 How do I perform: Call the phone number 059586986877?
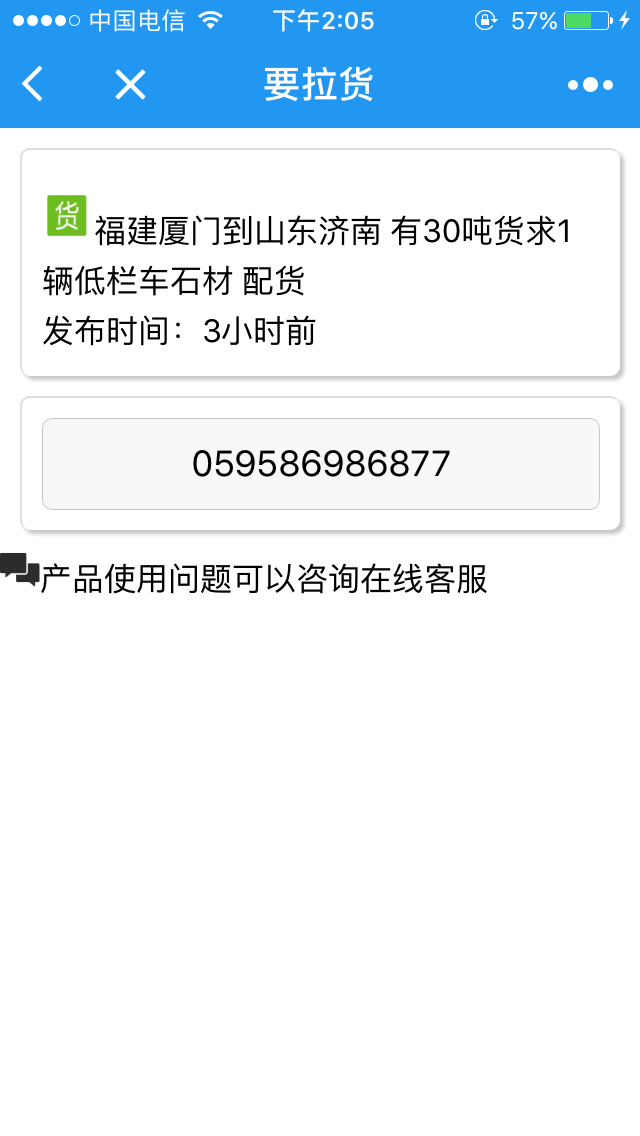pyautogui.click(x=320, y=464)
